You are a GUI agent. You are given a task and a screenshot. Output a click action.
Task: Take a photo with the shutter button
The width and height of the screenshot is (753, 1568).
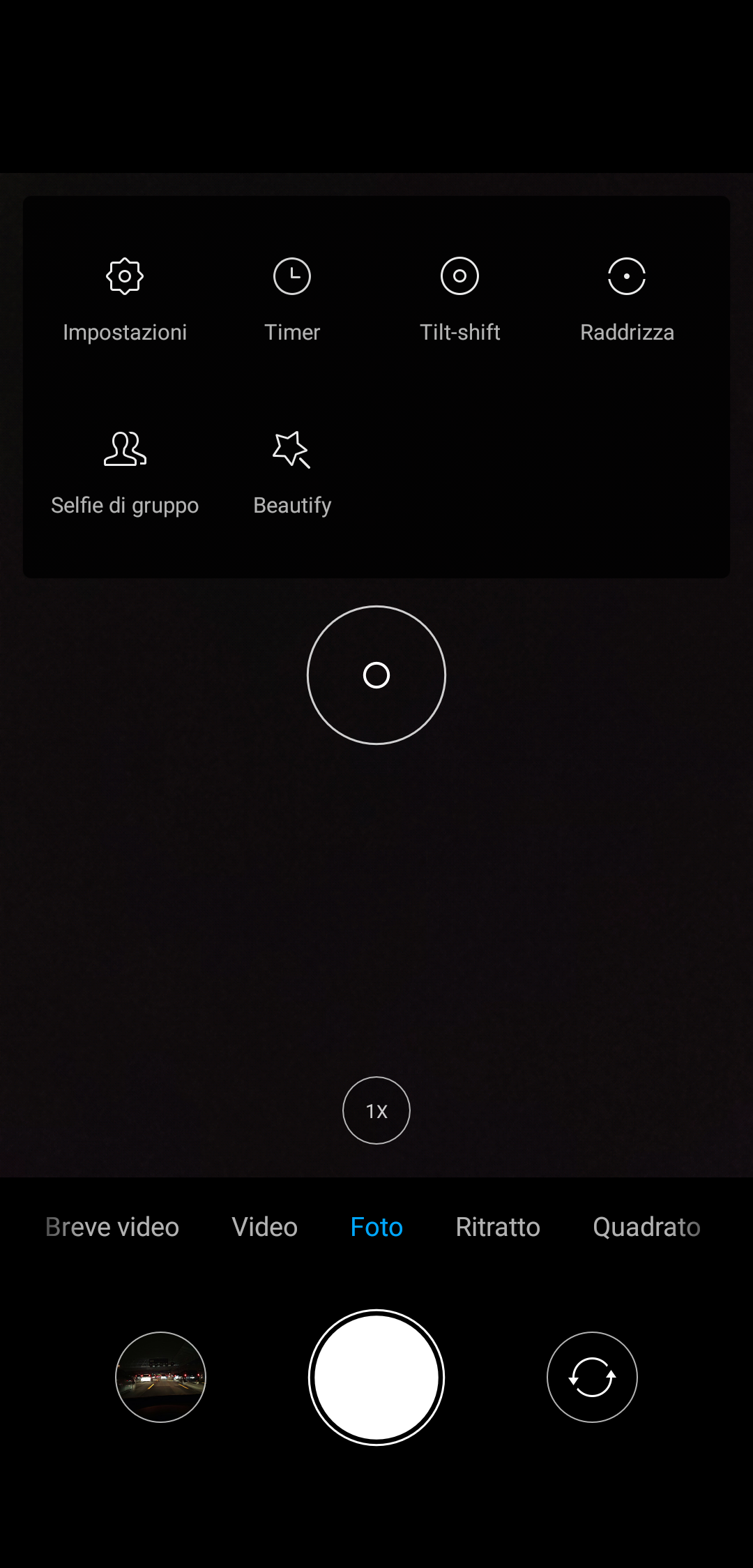376,1377
